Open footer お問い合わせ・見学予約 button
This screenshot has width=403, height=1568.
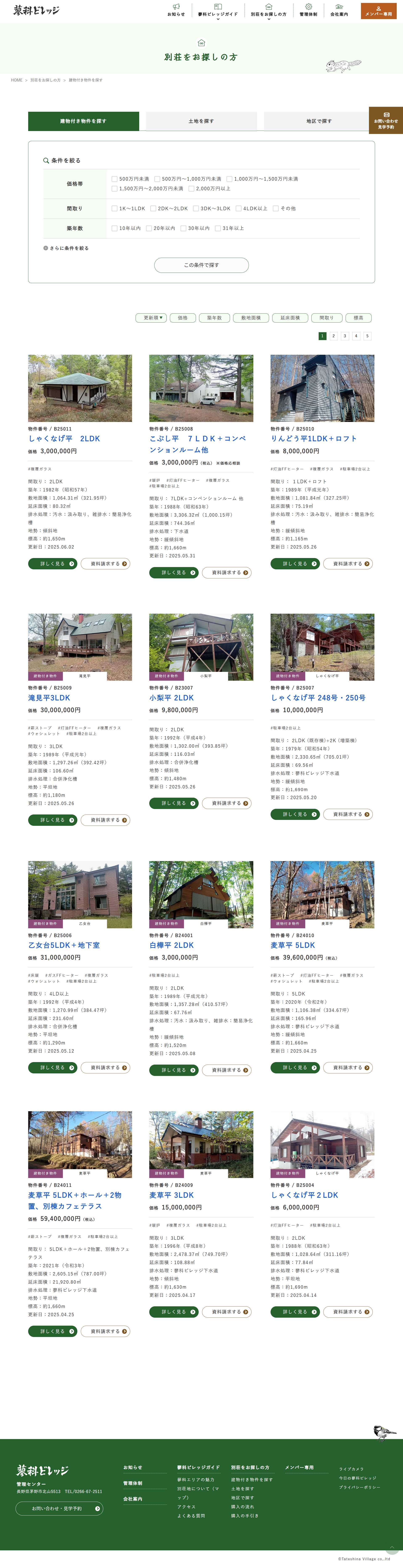coord(59,1508)
